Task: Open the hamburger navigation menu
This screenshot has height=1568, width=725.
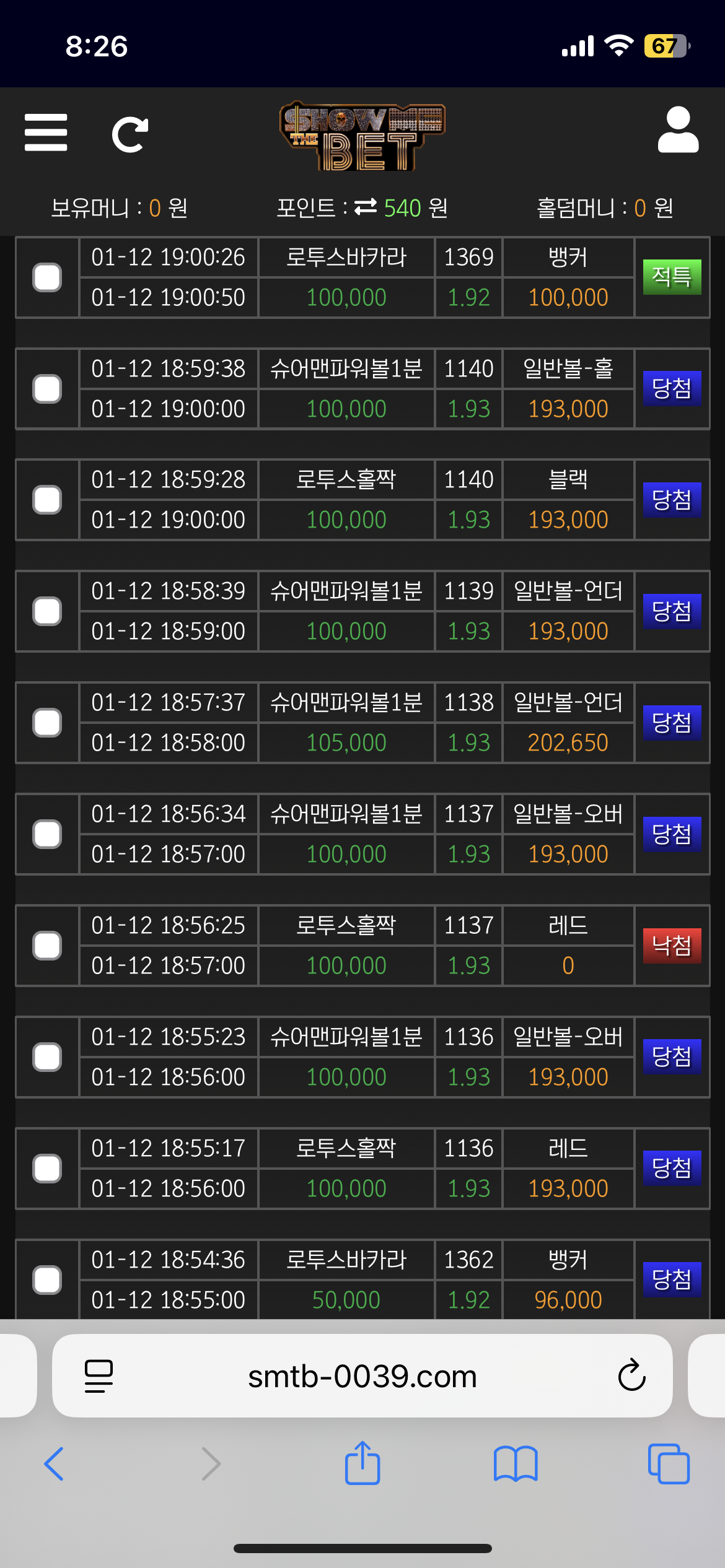Action: point(46,132)
